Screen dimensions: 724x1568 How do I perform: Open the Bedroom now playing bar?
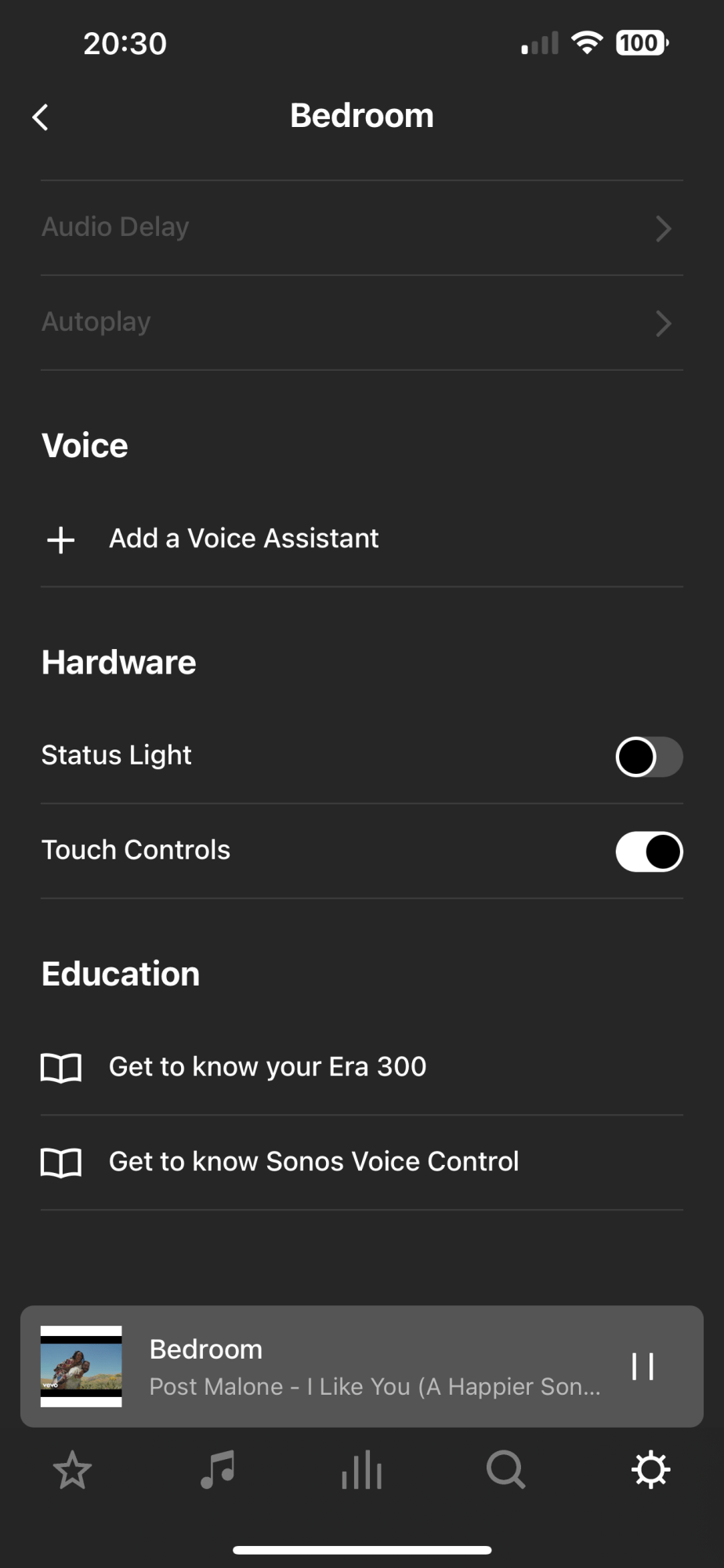(x=362, y=1367)
